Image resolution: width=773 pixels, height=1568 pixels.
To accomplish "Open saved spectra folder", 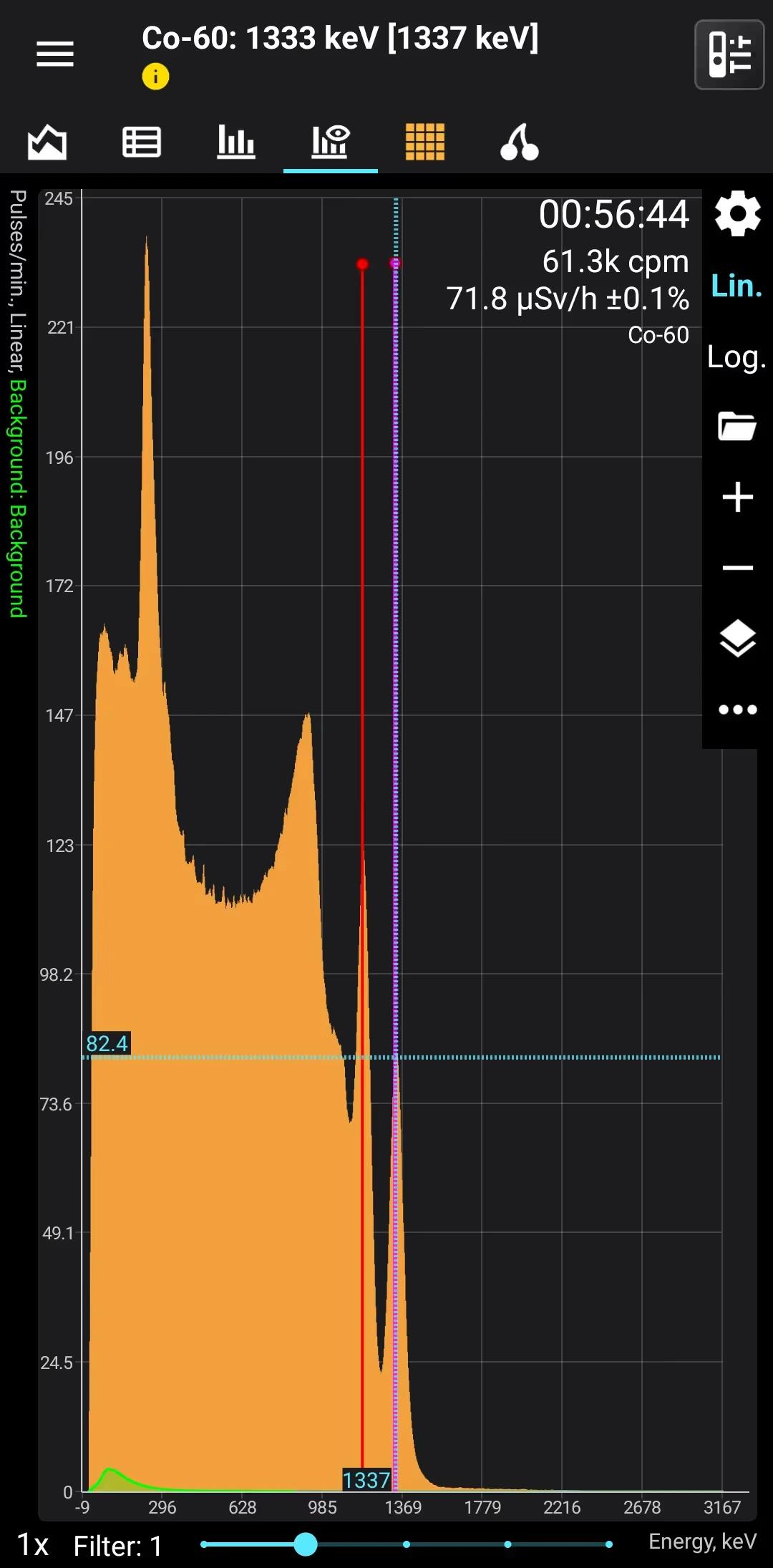I will click(737, 426).
